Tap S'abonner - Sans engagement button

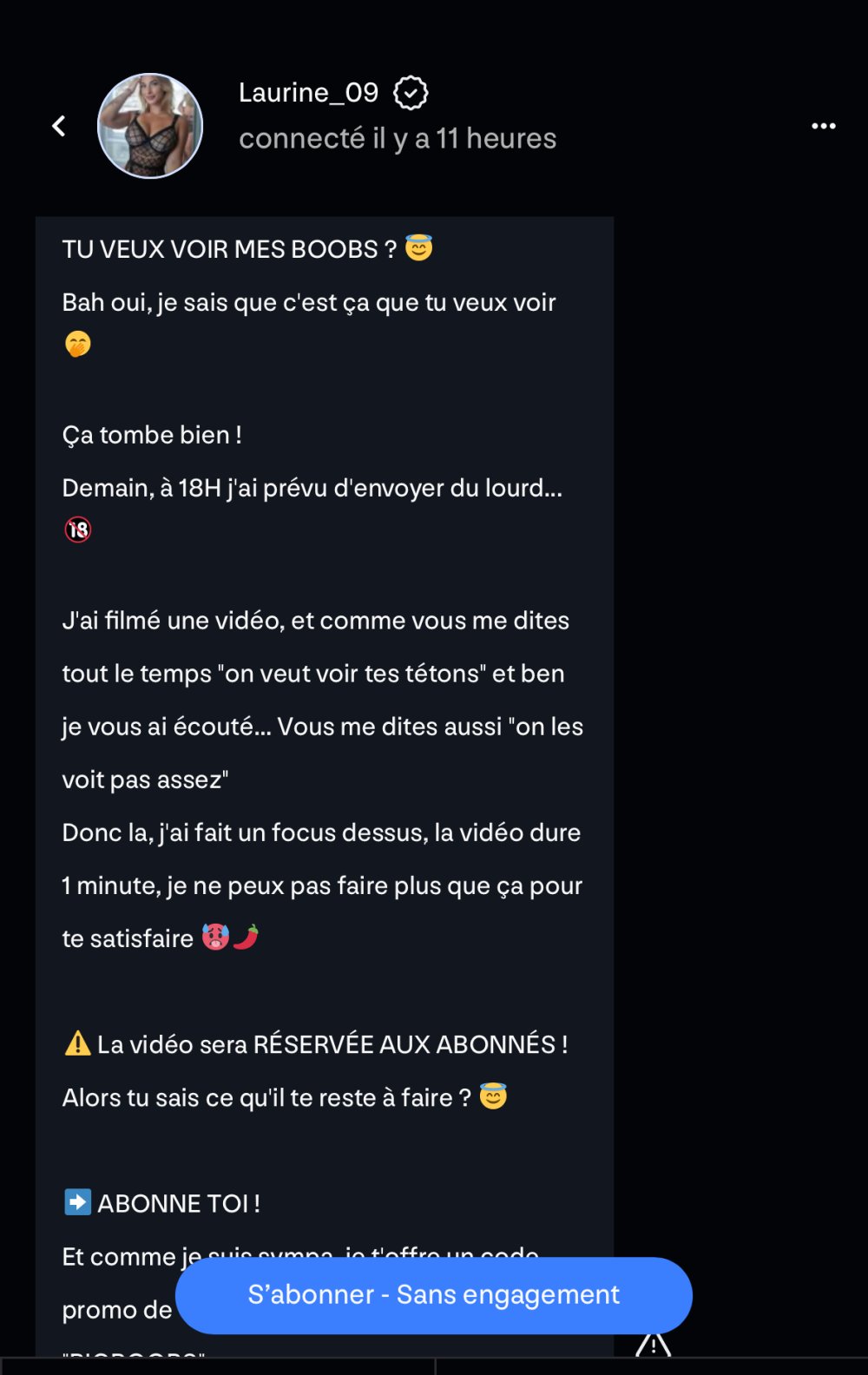tap(433, 1294)
